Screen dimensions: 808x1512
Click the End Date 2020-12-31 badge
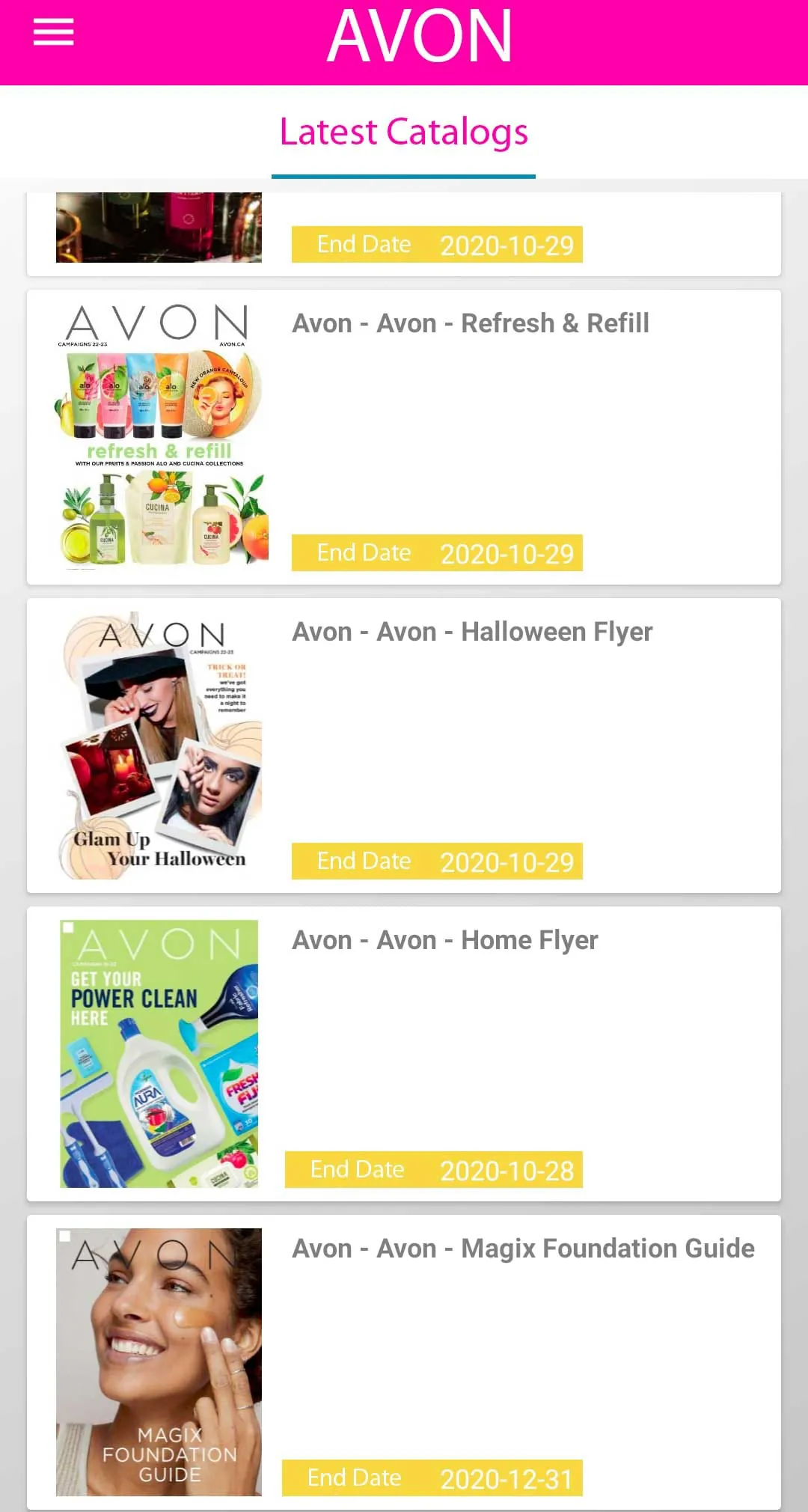[x=432, y=1478]
